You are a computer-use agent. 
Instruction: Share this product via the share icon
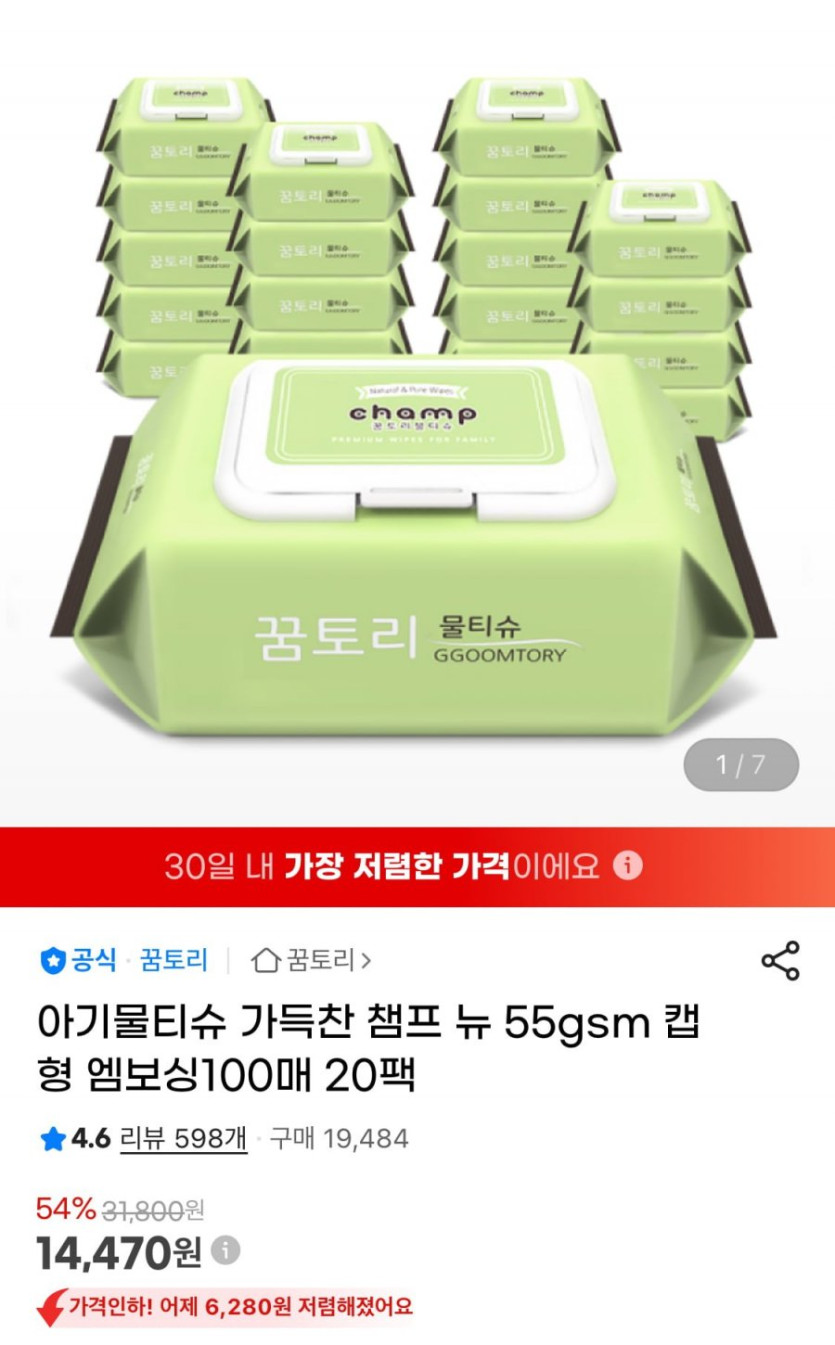[x=780, y=960]
